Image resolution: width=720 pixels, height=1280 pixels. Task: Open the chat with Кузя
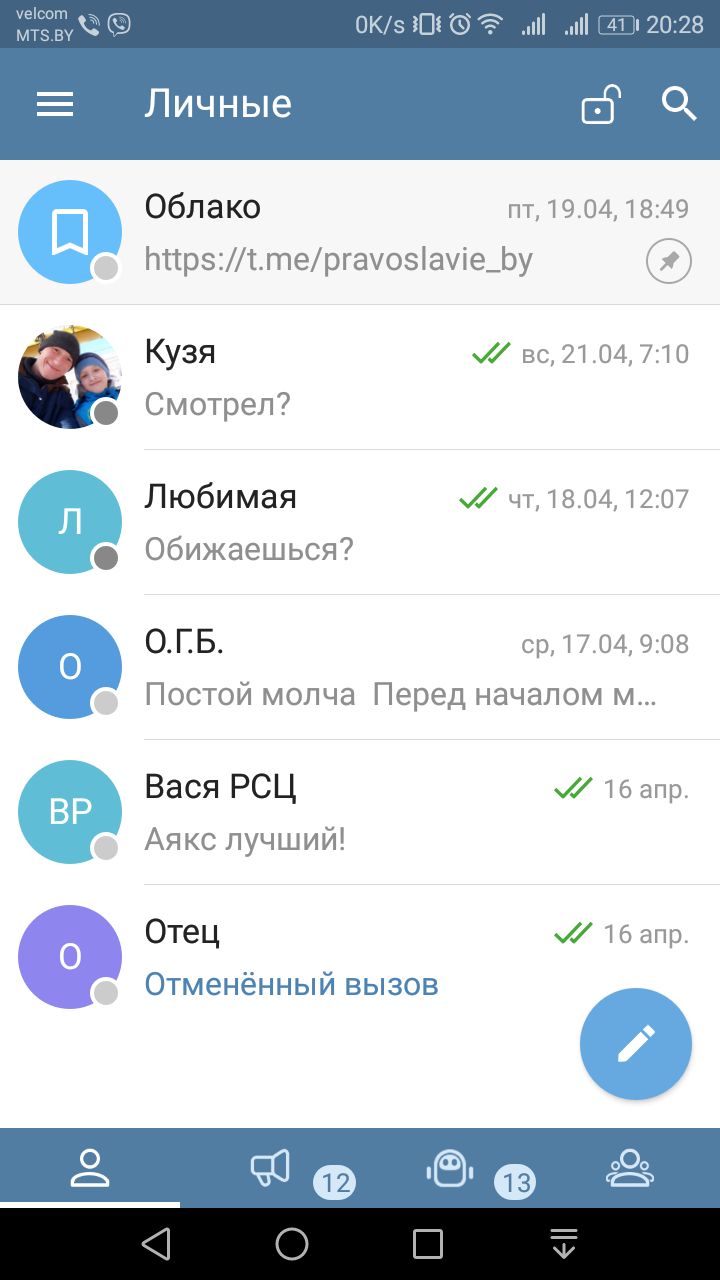pos(360,377)
